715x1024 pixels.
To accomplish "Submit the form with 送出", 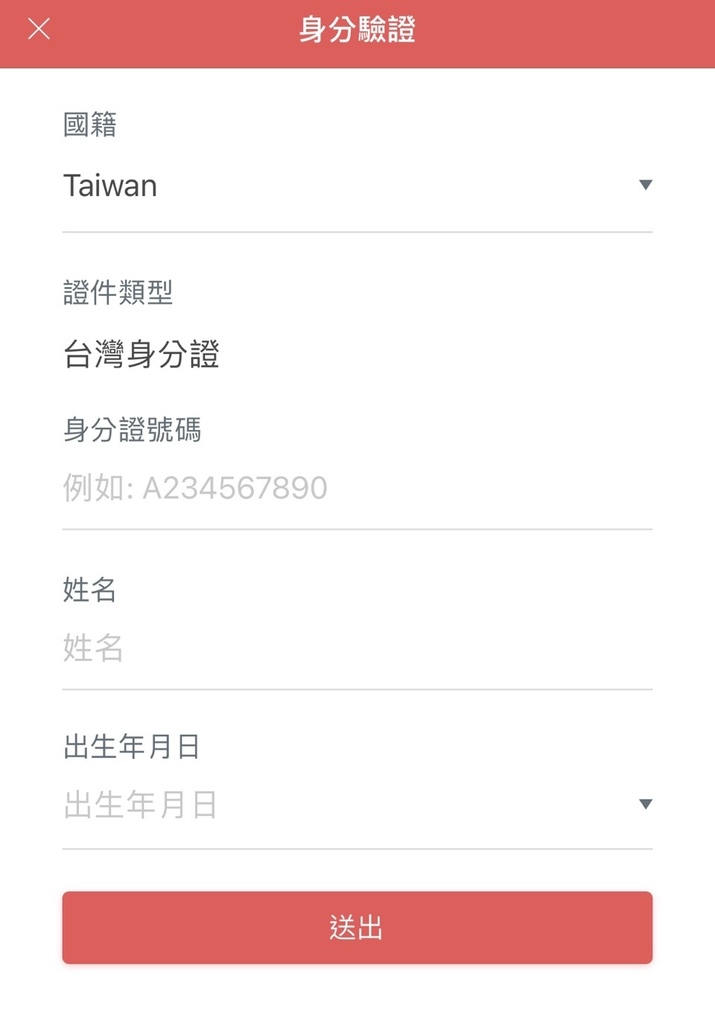I will coord(357,928).
